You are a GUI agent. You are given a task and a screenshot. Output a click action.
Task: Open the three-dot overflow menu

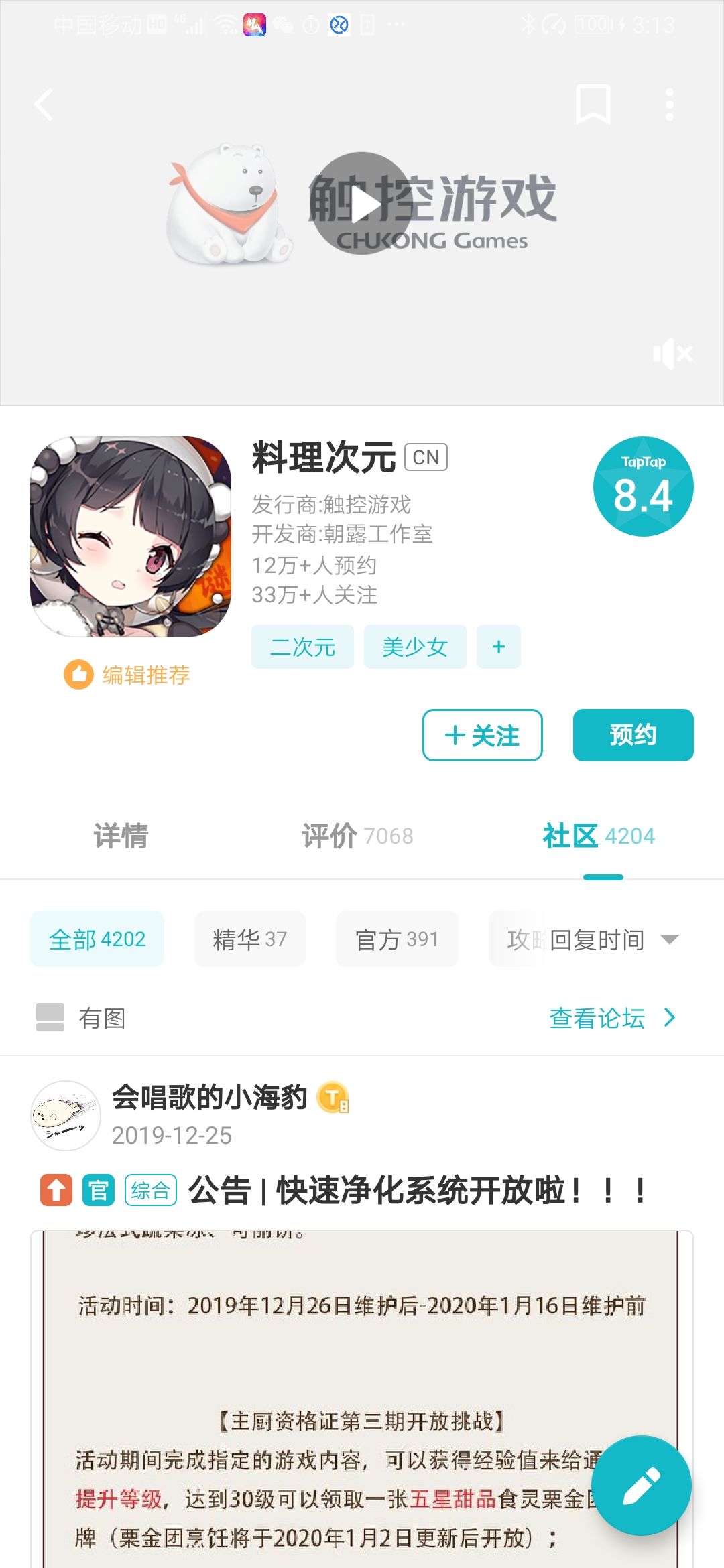click(669, 105)
